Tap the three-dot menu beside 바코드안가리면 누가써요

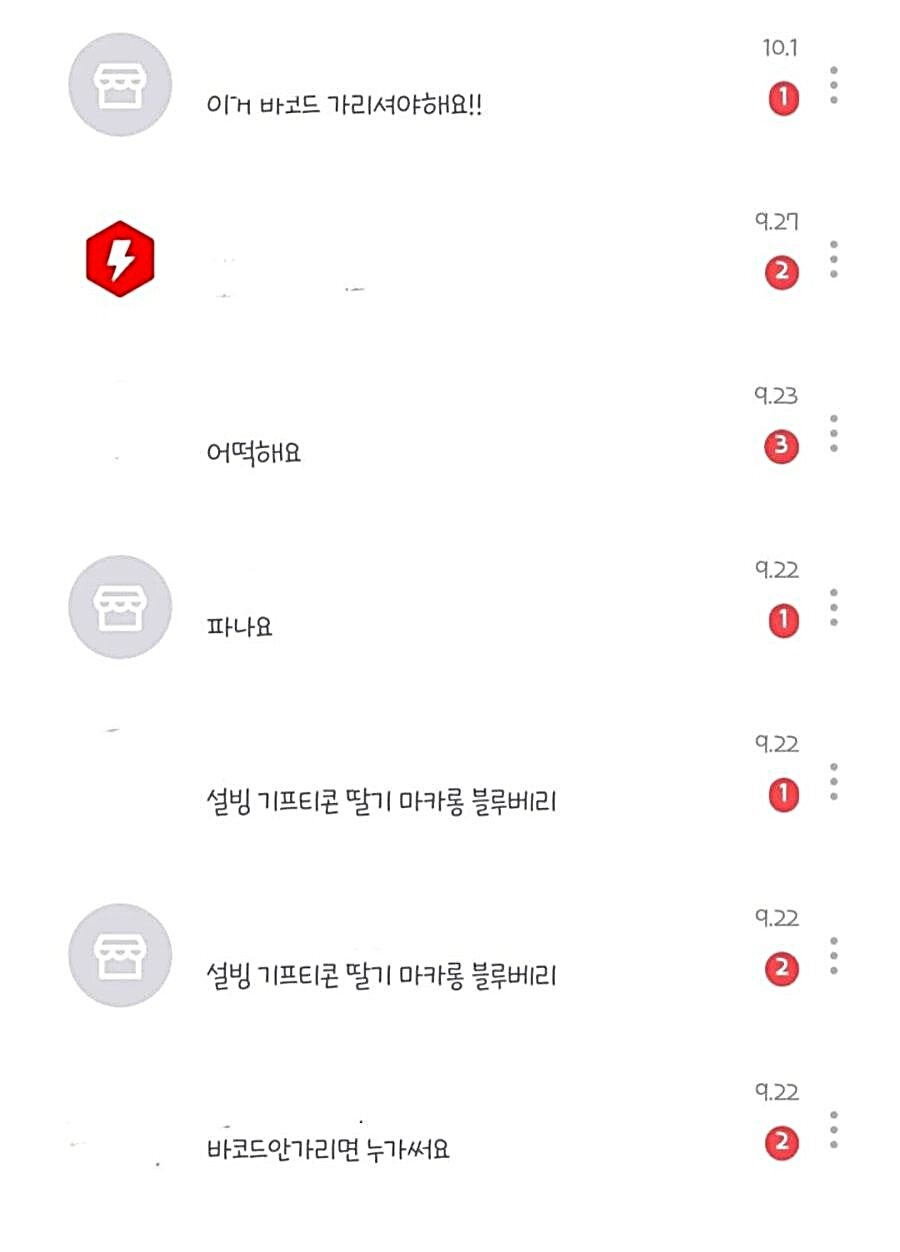834,1130
